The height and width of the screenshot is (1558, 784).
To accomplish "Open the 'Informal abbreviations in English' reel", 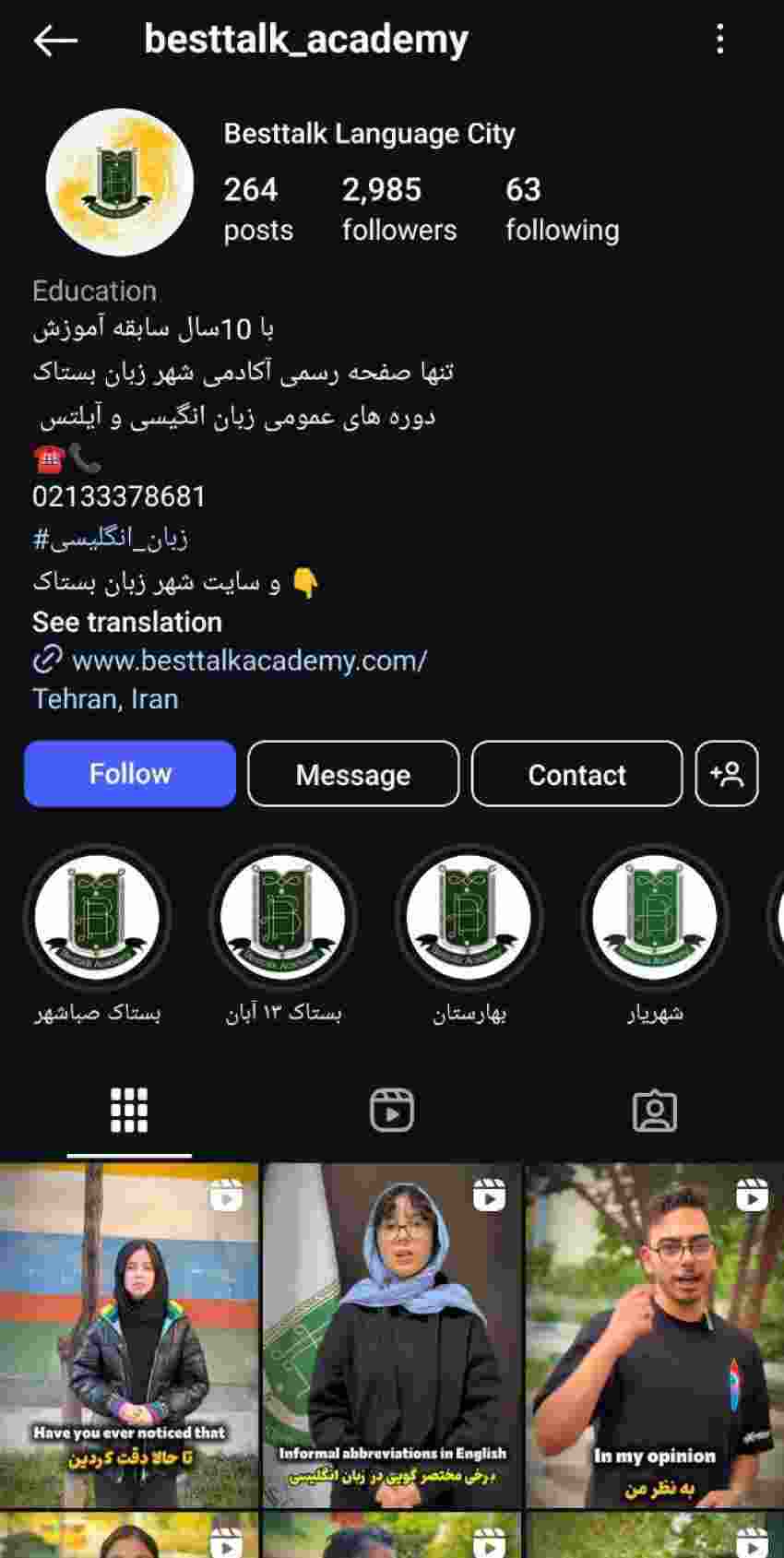I will click(392, 1336).
